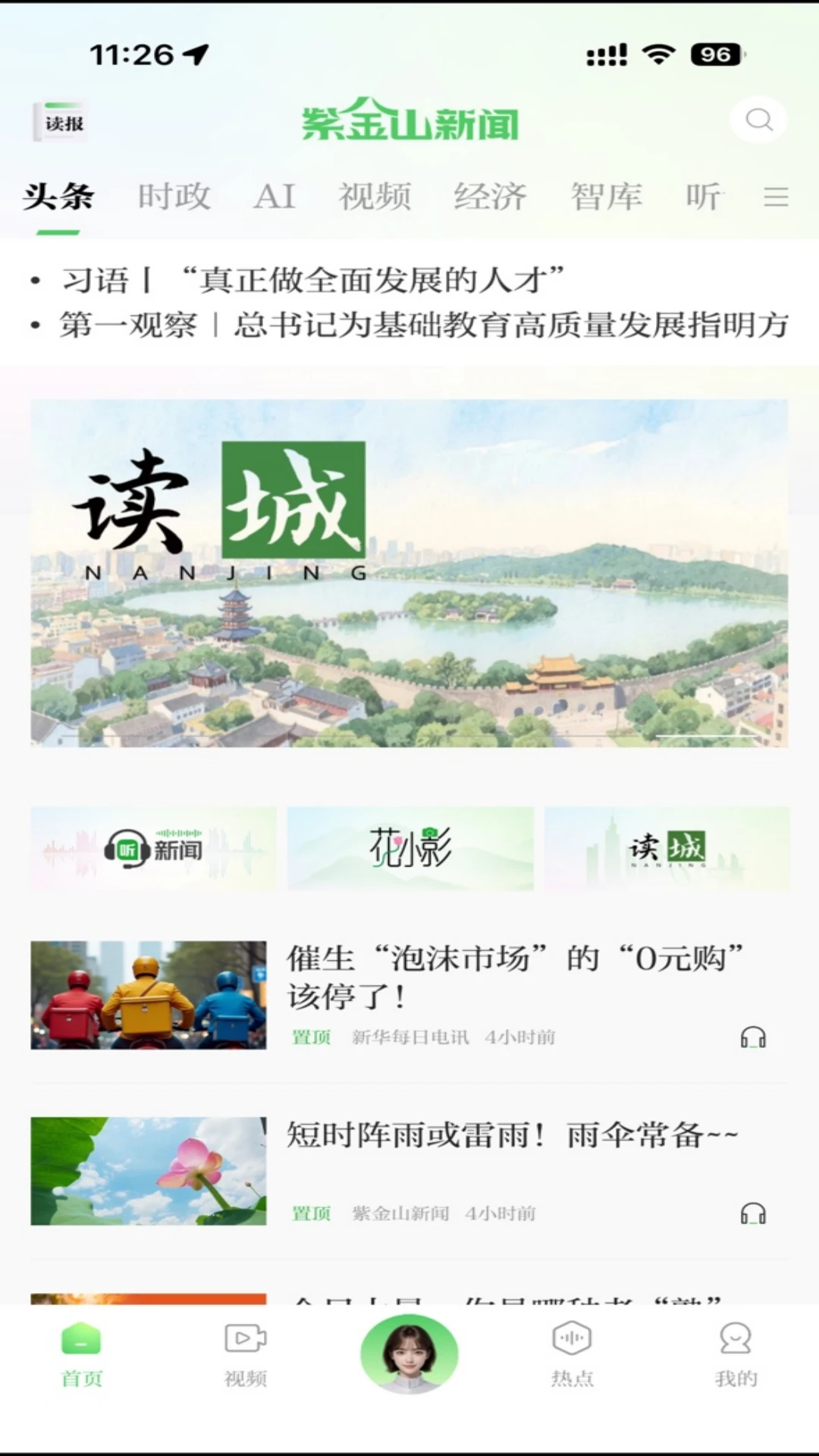The image size is (819, 1456).
Task: Go to the 经济 tab
Action: click(x=490, y=197)
